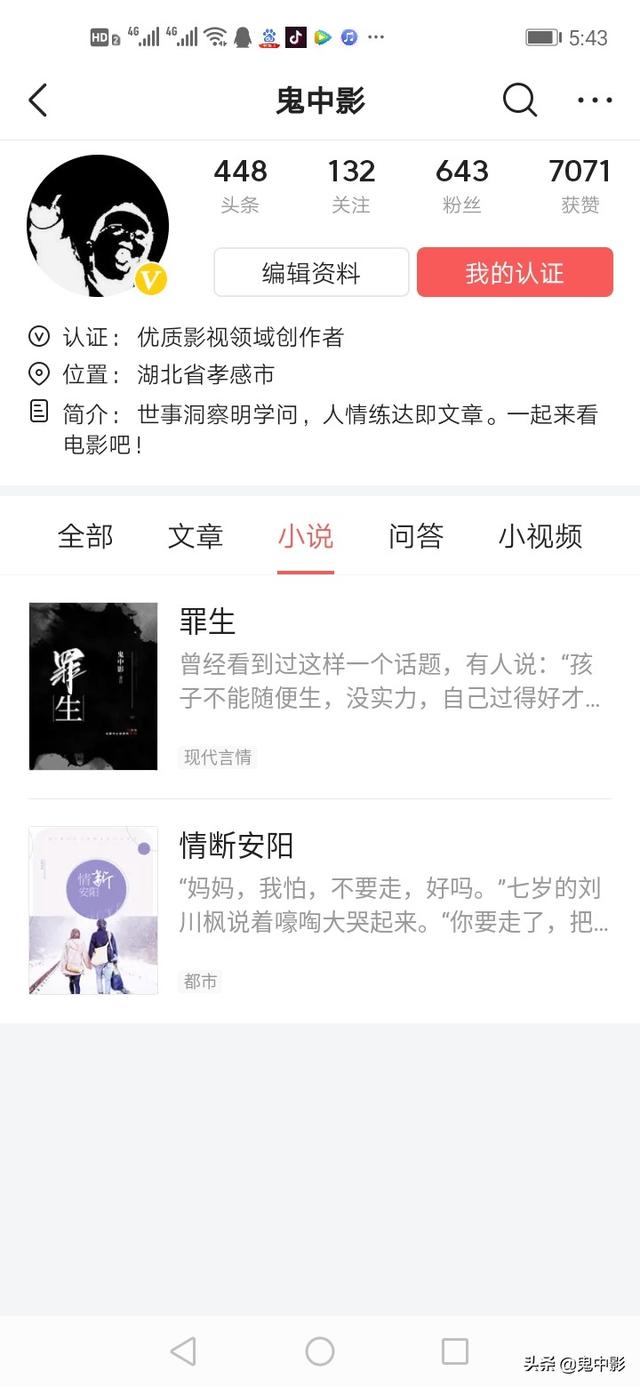View the 132 关注 following list

pyautogui.click(x=351, y=186)
